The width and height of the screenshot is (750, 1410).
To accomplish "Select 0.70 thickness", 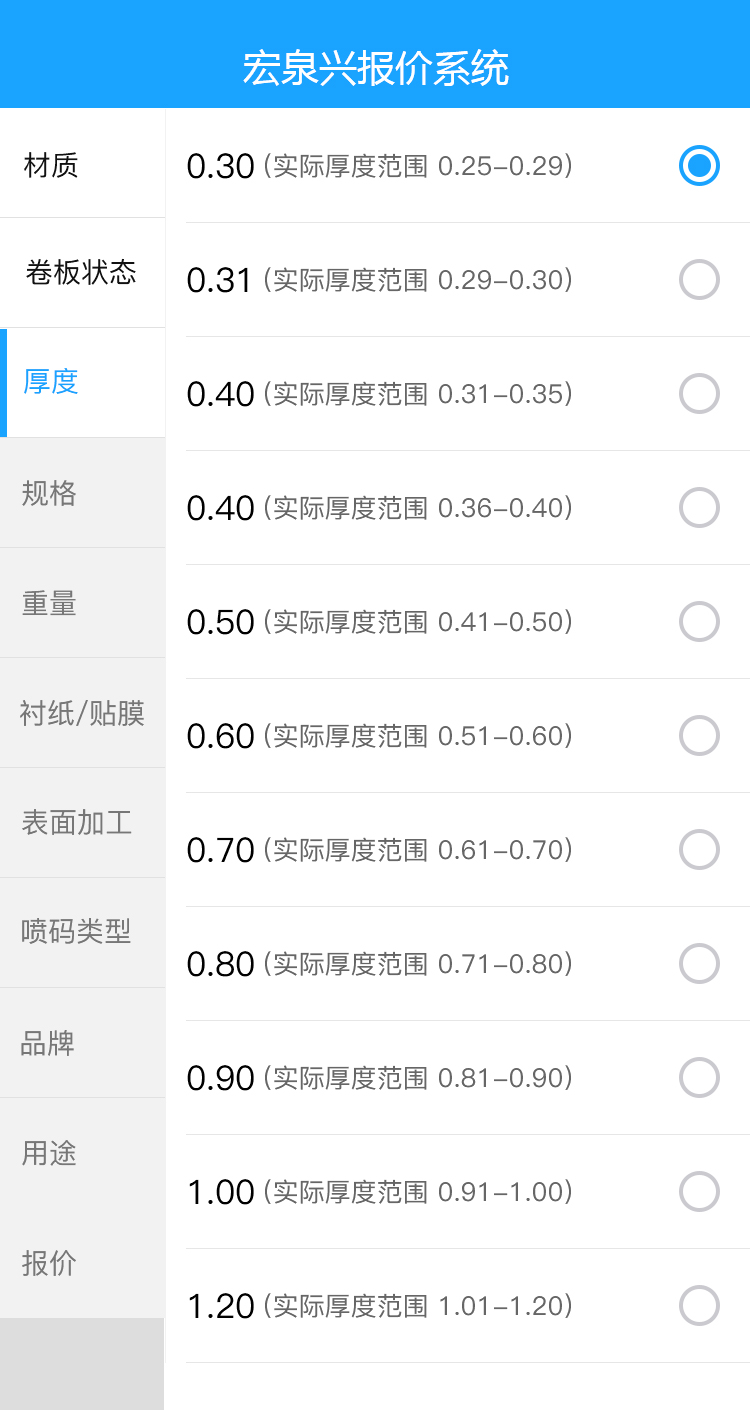I will [x=699, y=850].
